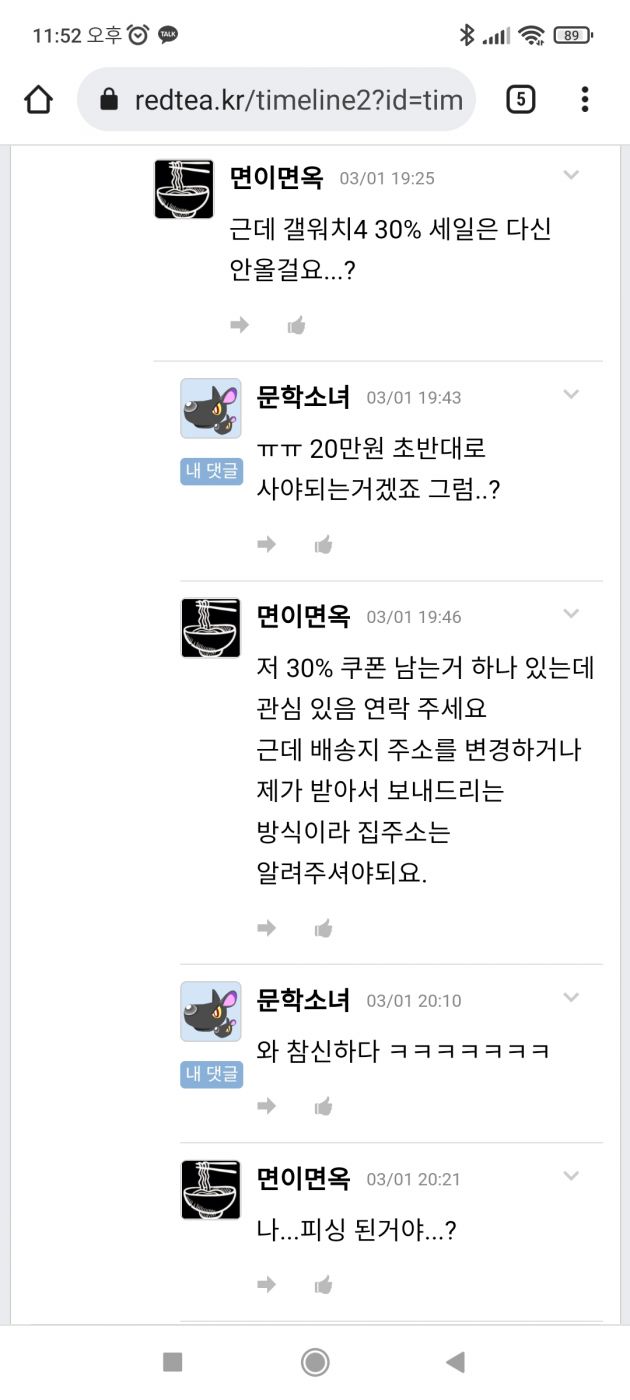Open Chrome home page button

[38, 99]
